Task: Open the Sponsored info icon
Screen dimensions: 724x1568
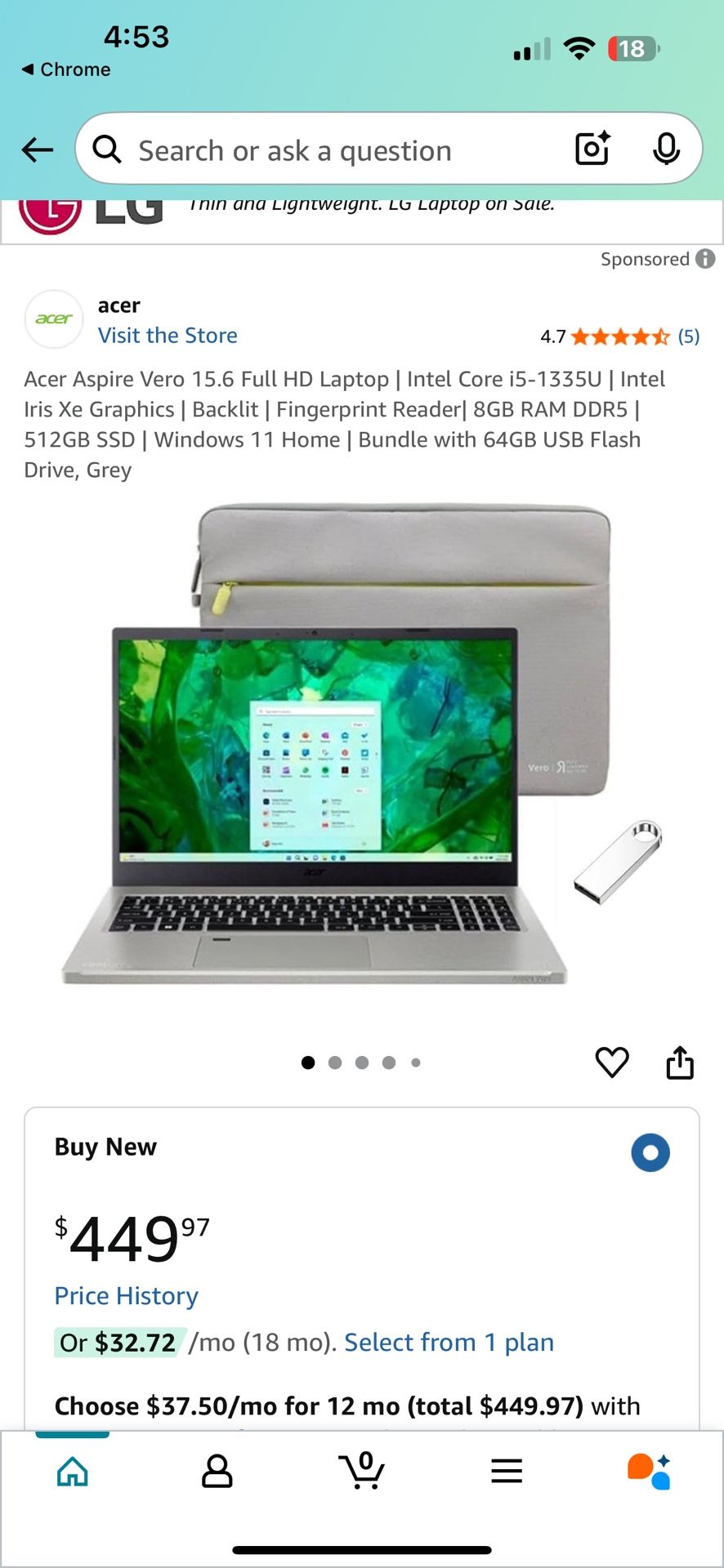Action: 705,259
